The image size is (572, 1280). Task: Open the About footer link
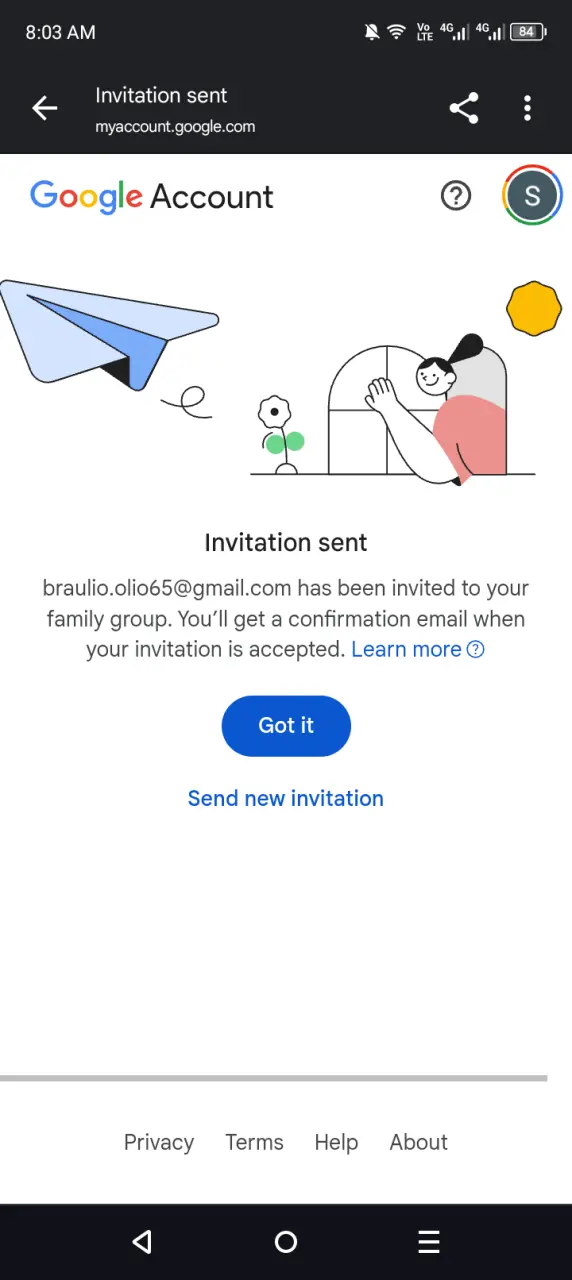(418, 1142)
